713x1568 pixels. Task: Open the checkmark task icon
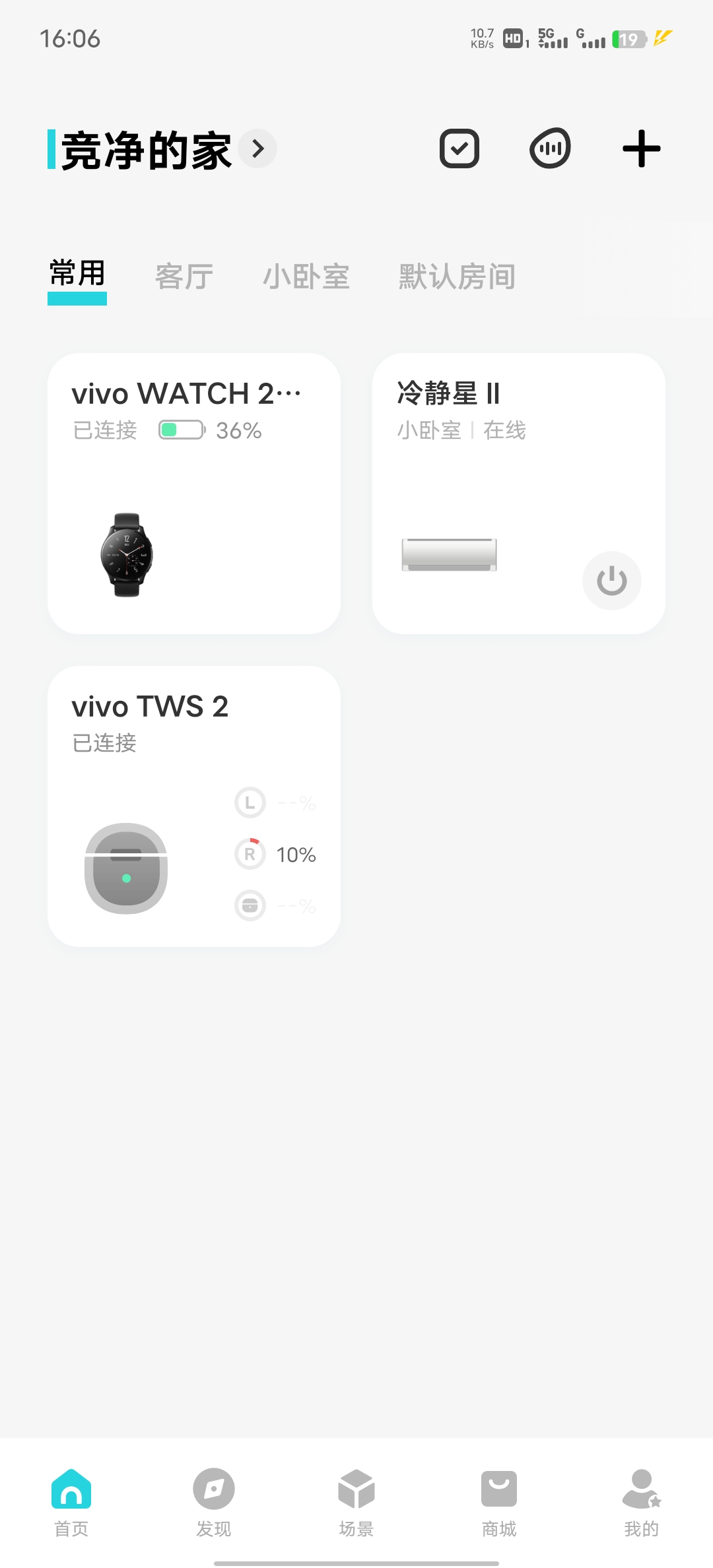459,148
